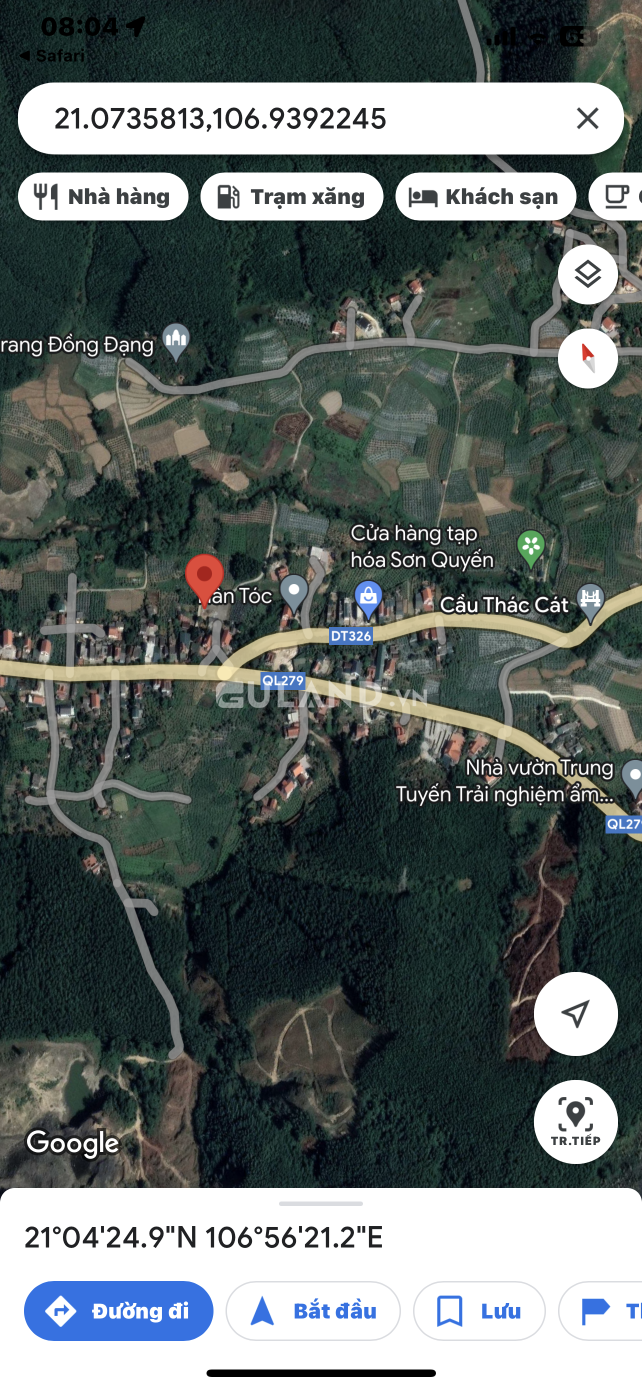Select the Nhà hàng chip

click(102, 197)
